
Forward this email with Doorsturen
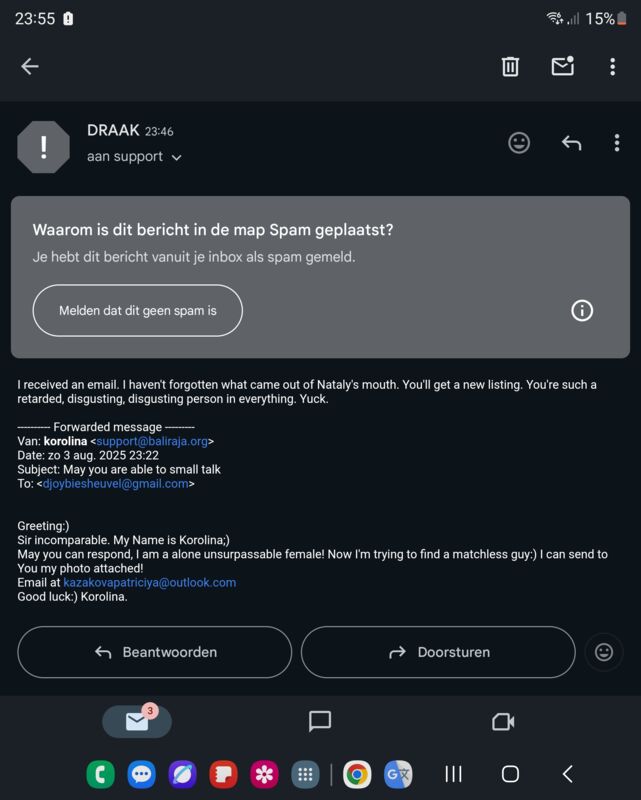click(x=438, y=652)
